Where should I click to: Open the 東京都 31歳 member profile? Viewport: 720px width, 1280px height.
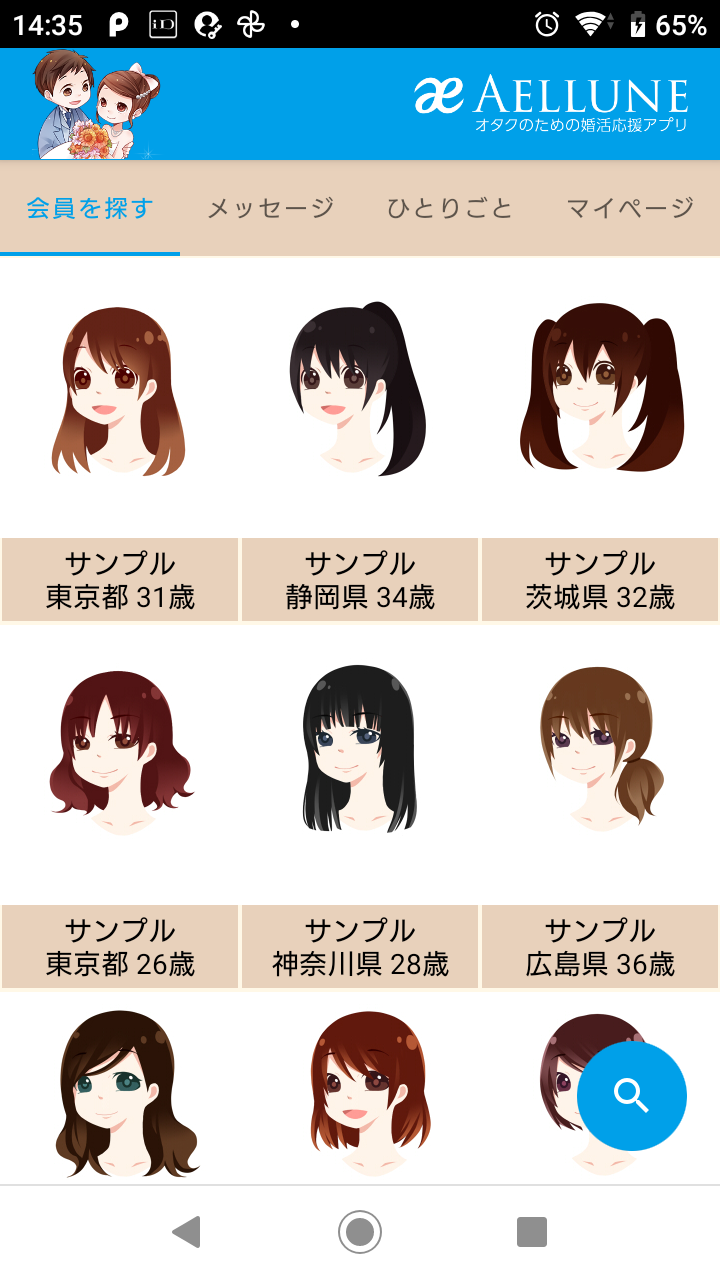(120, 450)
